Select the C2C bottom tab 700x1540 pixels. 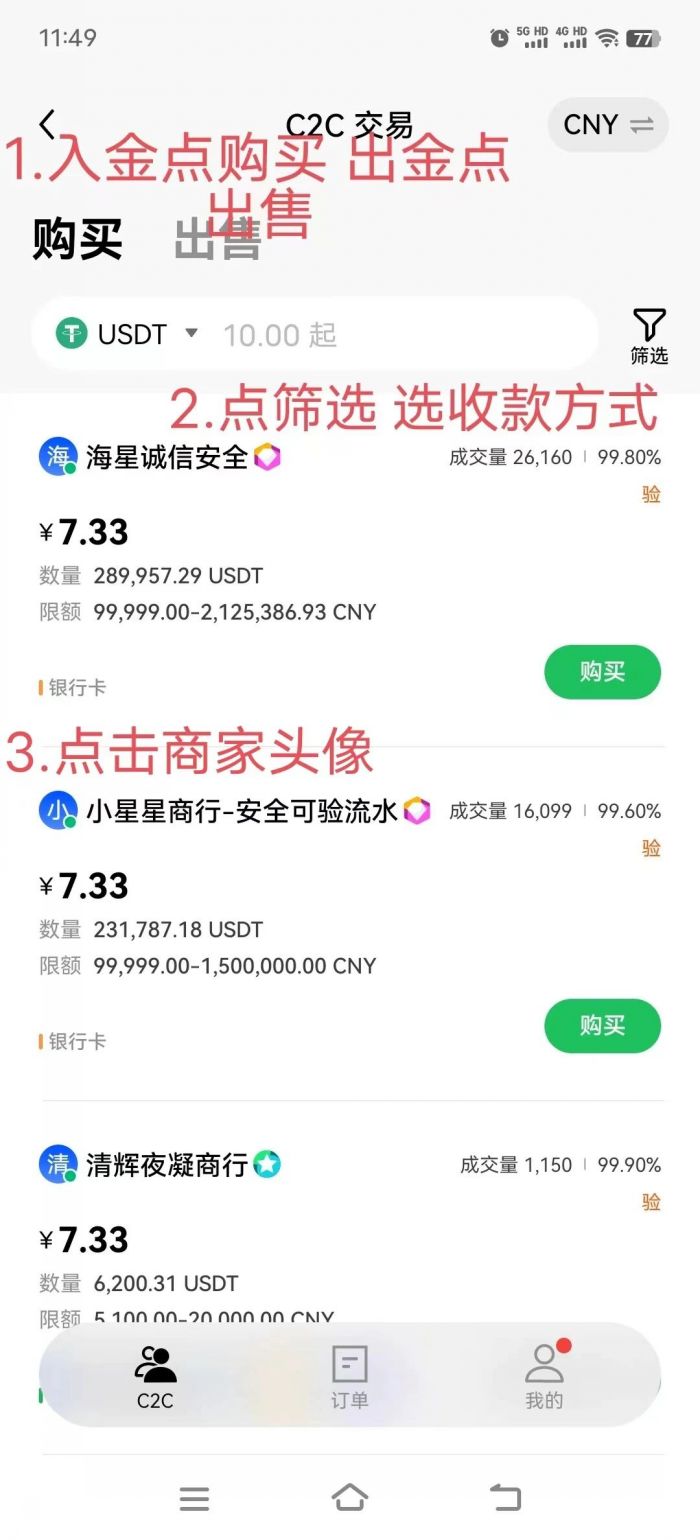point(155,1377)
